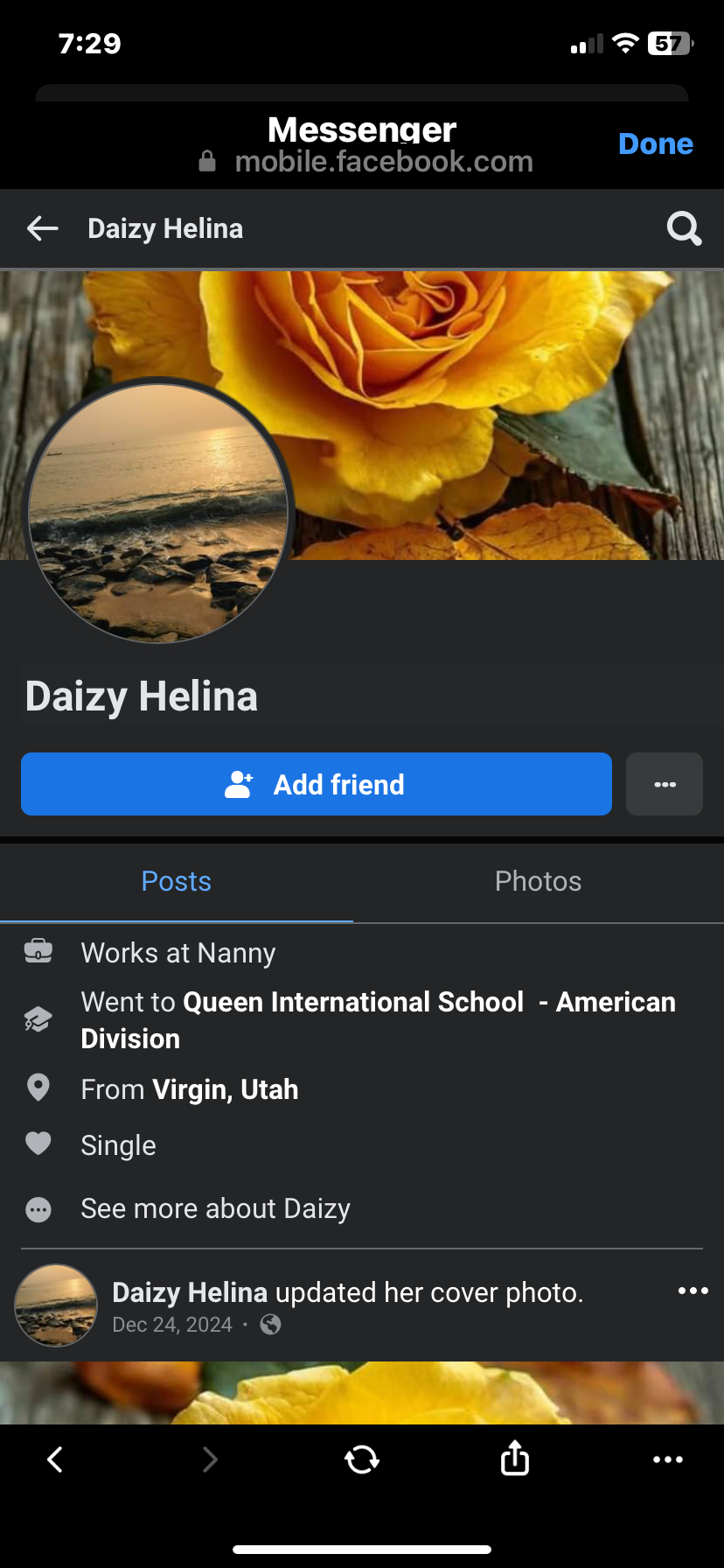This screenshot has width=724, height=1568.
Task: Switch to the Photos tab
Action: [x=538, y=881]
